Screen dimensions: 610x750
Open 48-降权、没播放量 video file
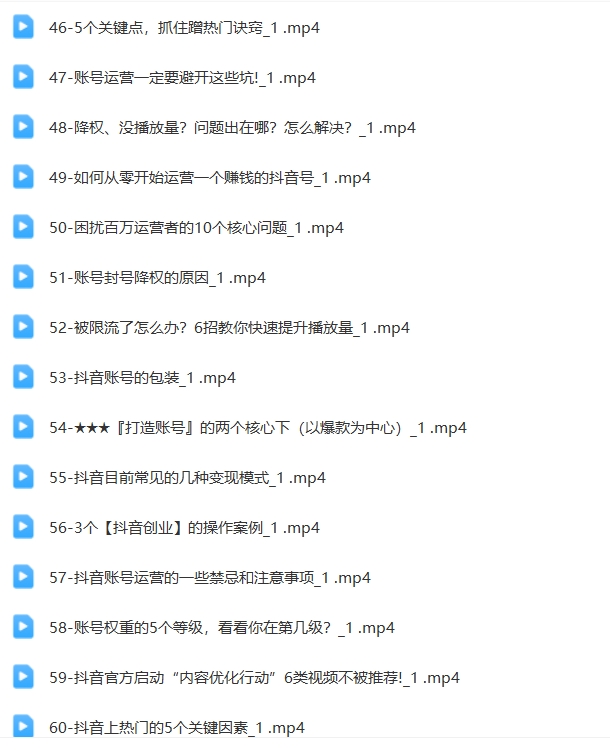(232, 128)
